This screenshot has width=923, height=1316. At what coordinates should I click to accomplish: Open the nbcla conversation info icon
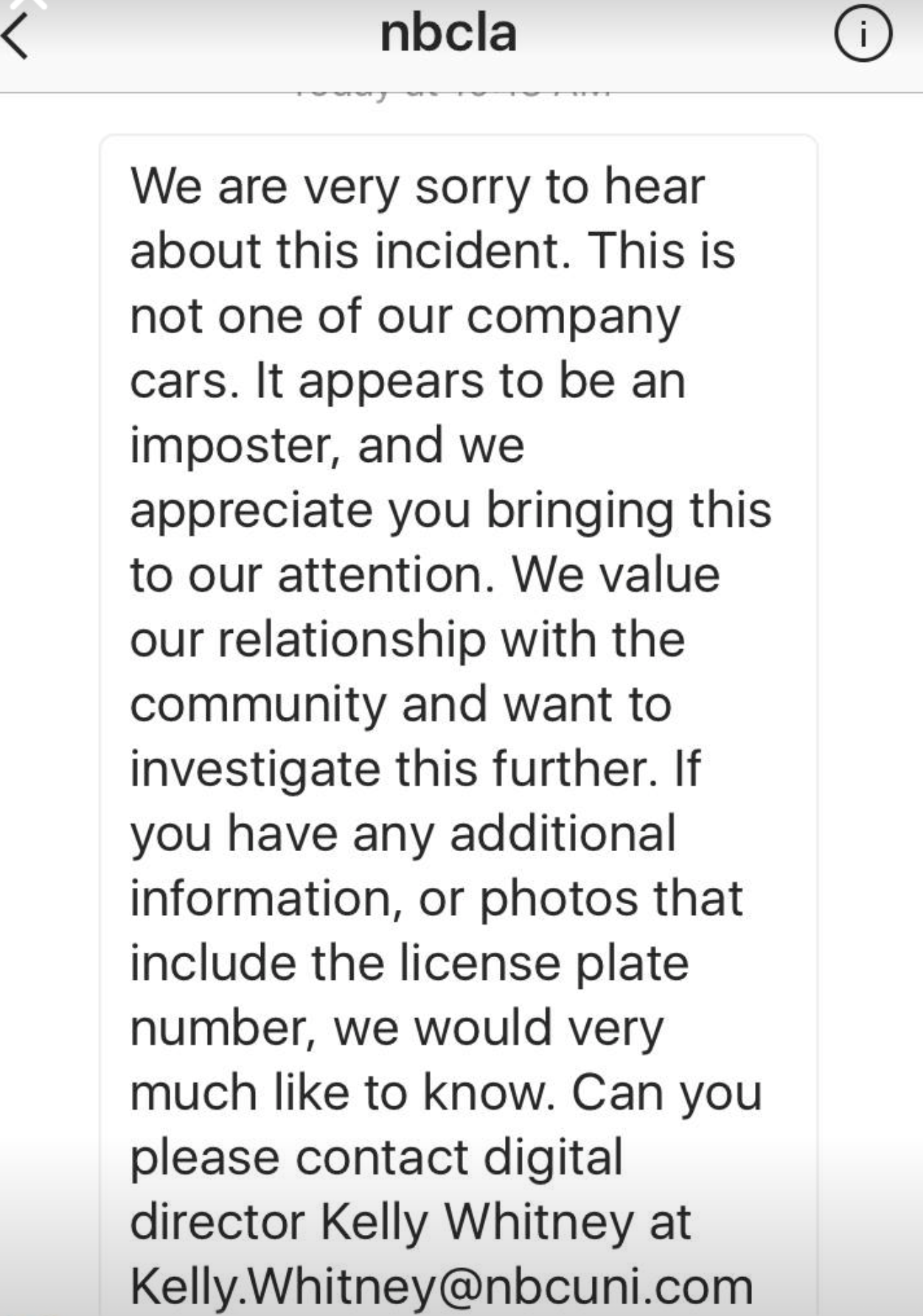pyautogui.click(x=863, y=34)
